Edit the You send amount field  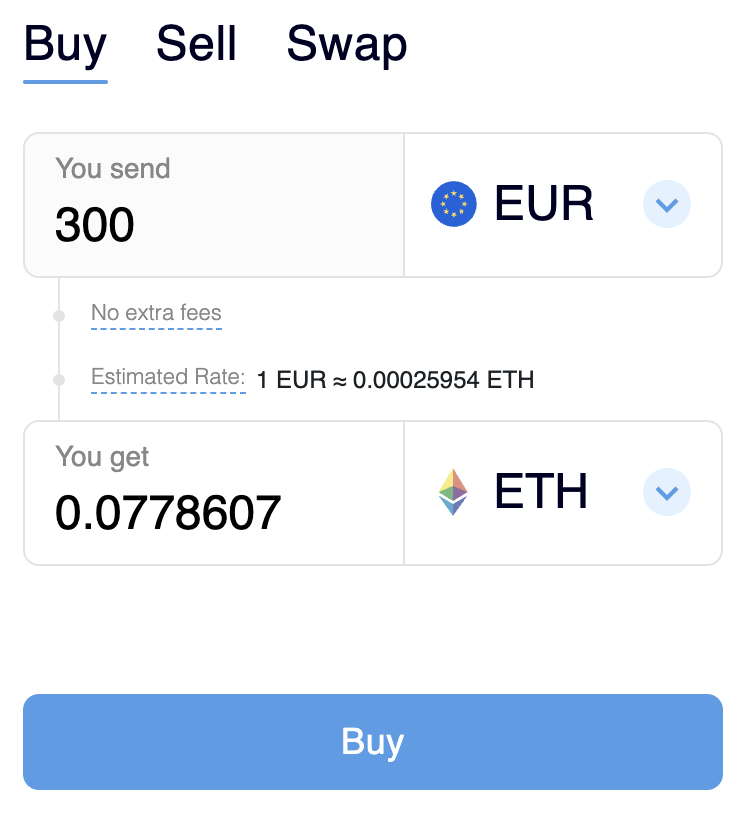(214, 224)
